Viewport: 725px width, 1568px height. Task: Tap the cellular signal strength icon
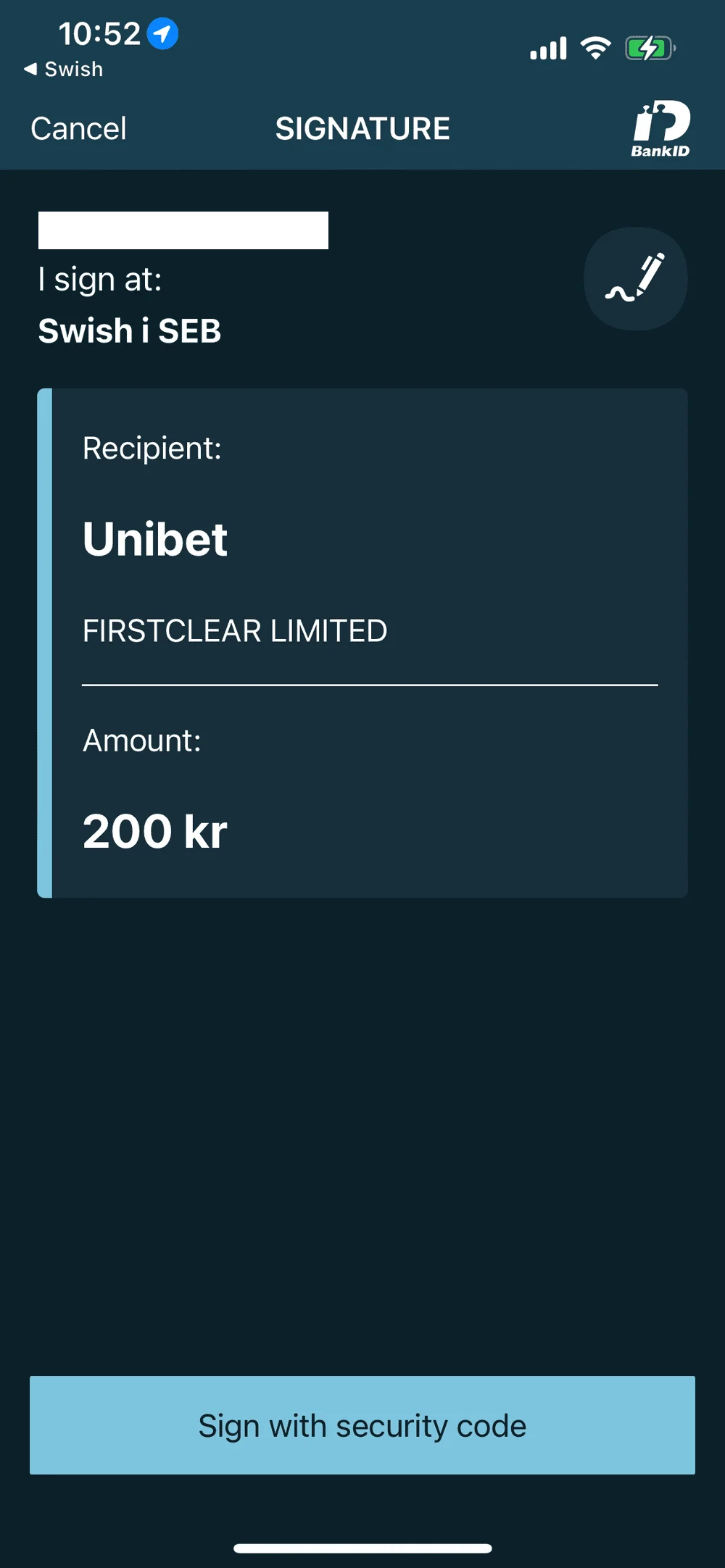click(547, 48)
